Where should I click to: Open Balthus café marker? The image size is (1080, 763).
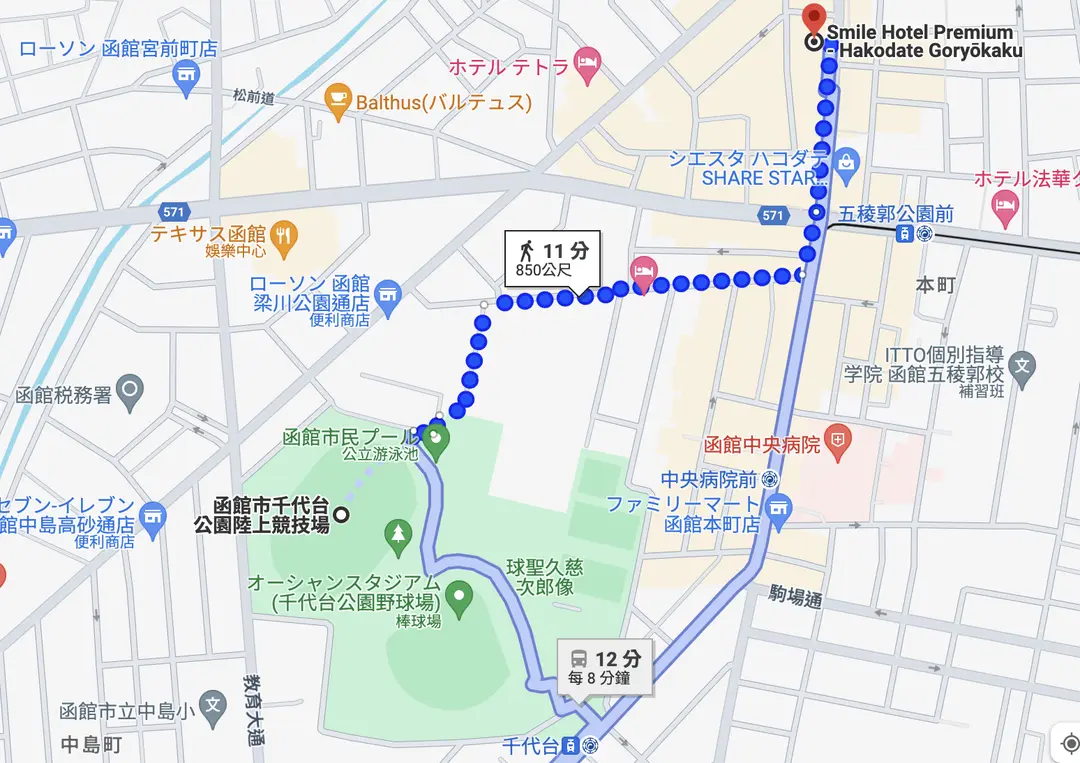pyautogui.click(x=339, y=101)
